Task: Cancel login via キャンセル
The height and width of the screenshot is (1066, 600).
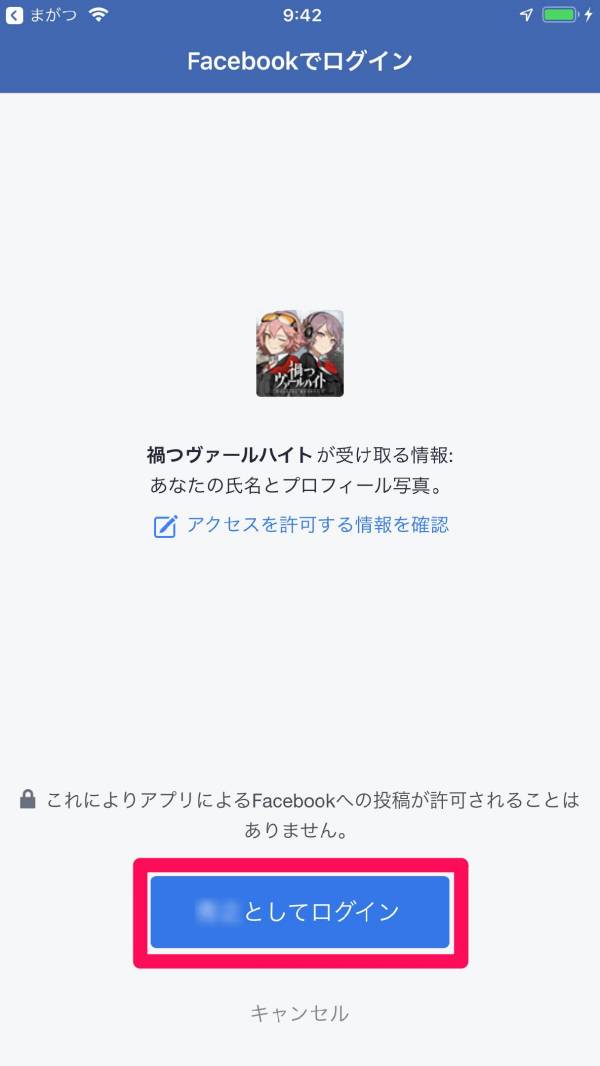Action: coord(299,1012)
